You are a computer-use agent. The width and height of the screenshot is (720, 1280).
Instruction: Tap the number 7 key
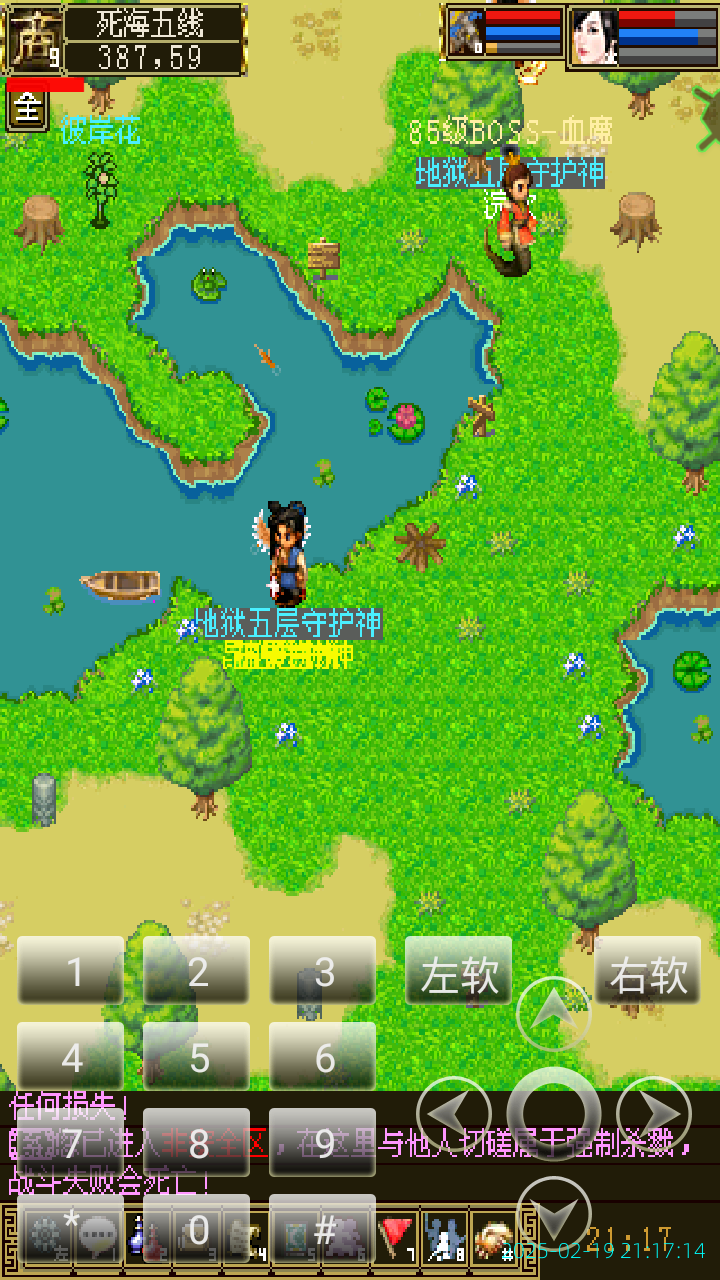(x=71, y=1143)
